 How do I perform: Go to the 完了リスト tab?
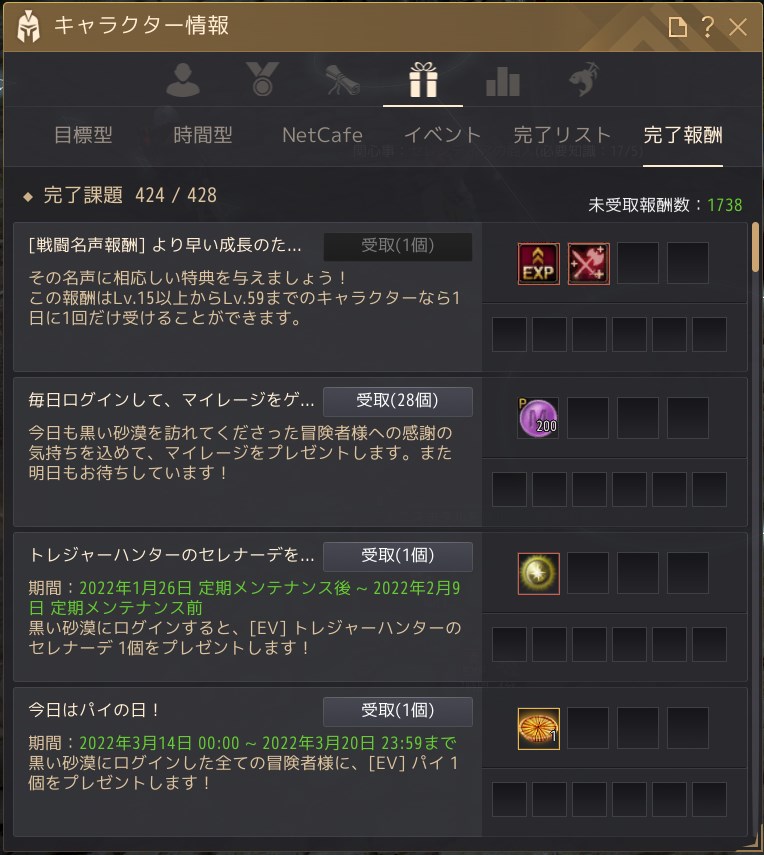[x=562, y=135]
